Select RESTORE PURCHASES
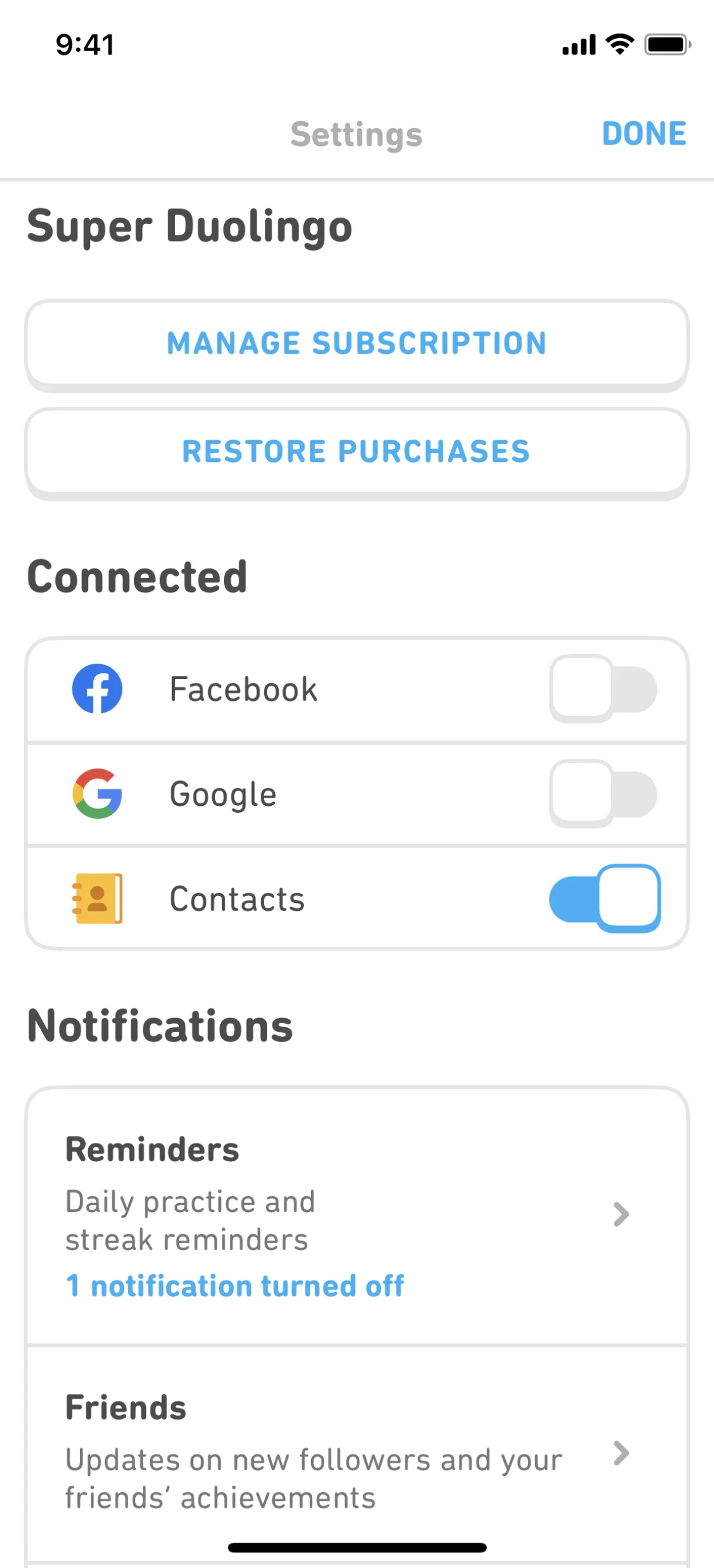714x1568 pixels. tap(357, 451)
